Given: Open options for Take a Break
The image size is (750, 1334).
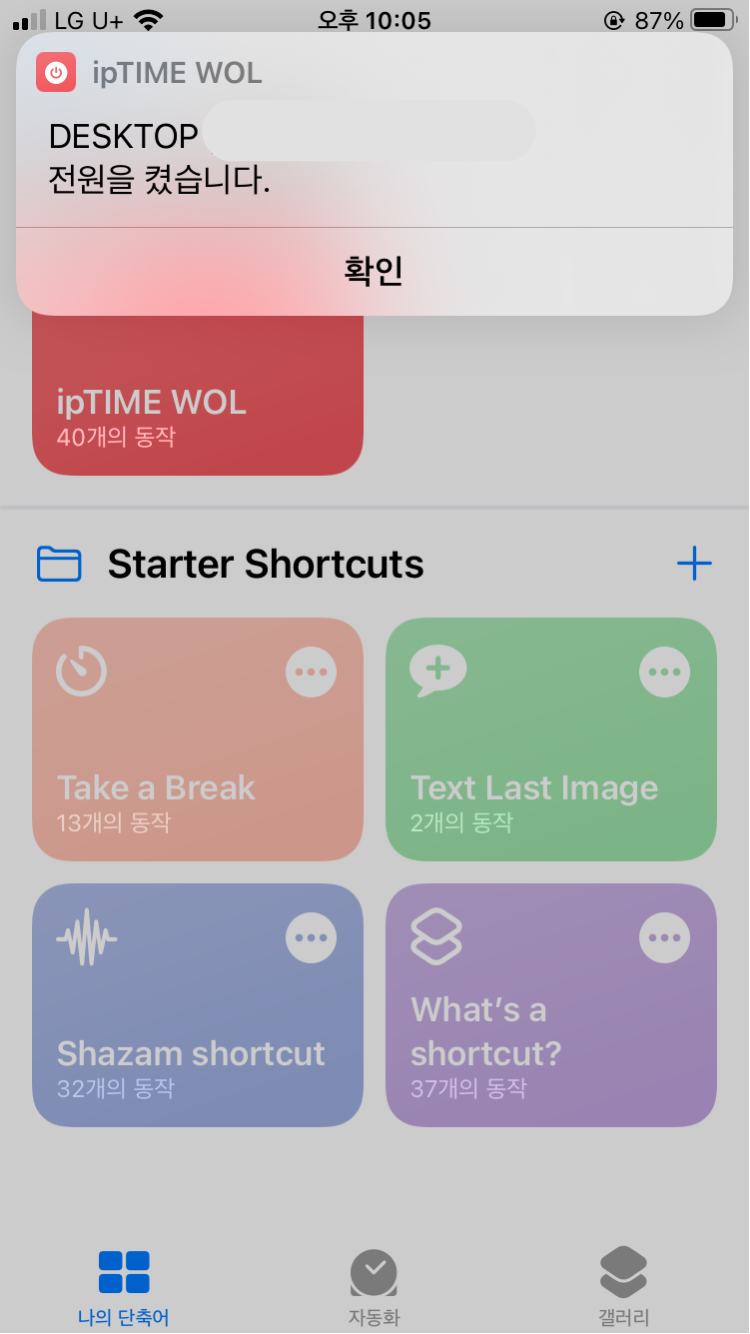Looking at the screenshot, I should tap(311, 673).
